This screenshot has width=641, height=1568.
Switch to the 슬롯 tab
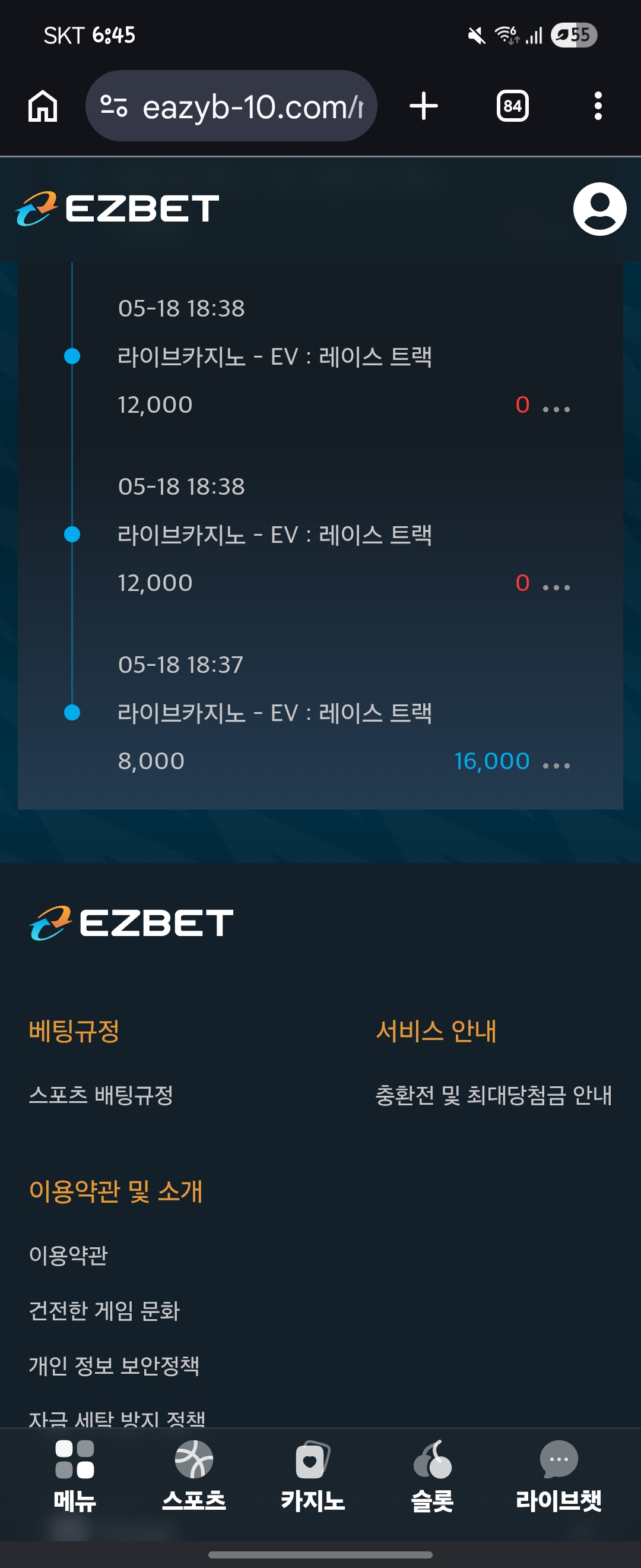pos(432,1476)
